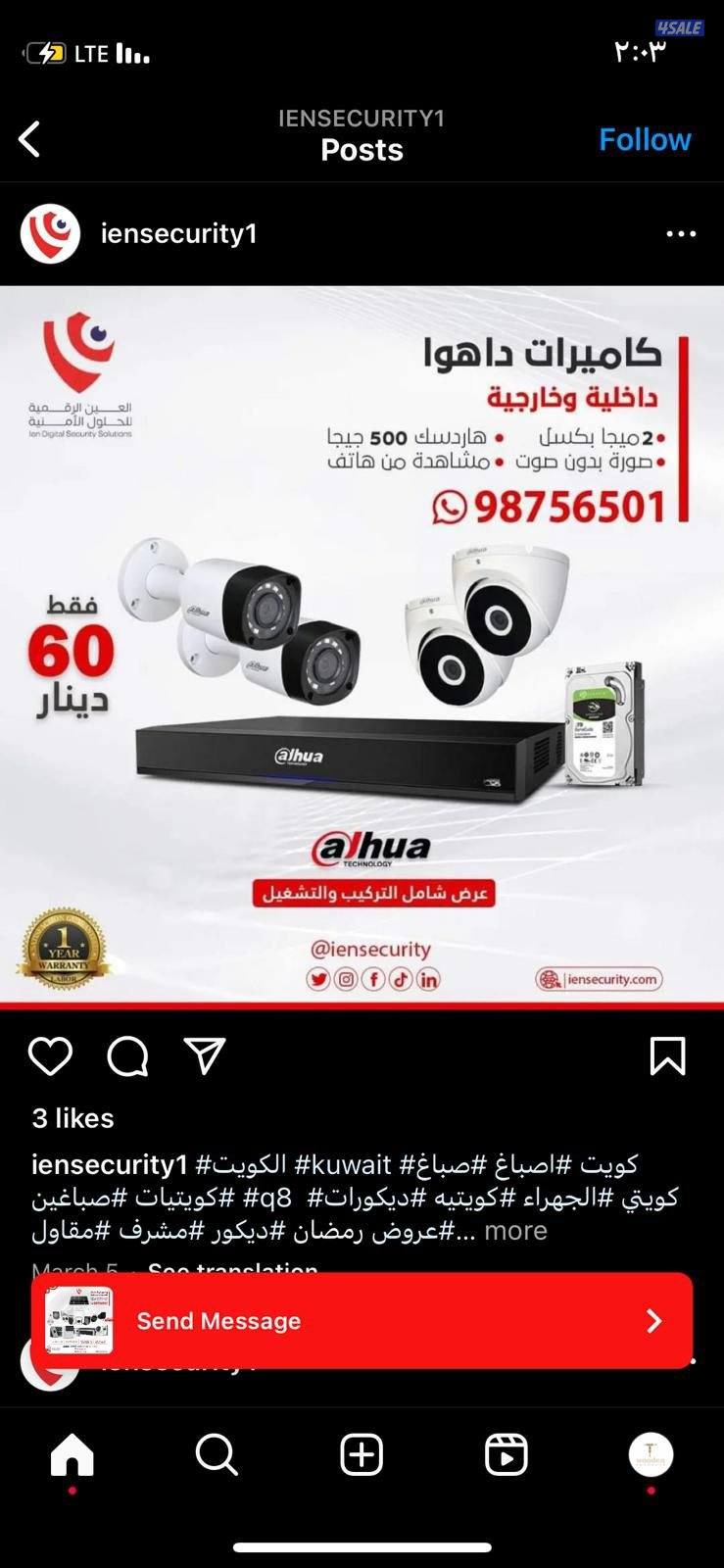View who liked: 3 likes
Viewport: 724px width, 1568px height.
(72, 1118)
